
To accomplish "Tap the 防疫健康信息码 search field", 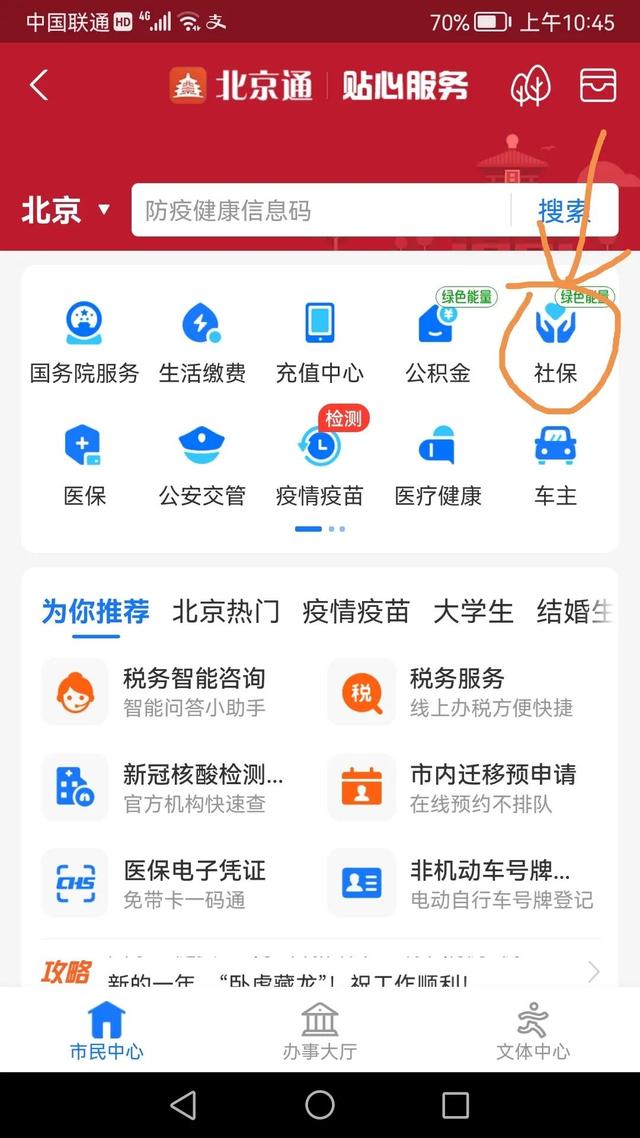I will coord(320,211).
